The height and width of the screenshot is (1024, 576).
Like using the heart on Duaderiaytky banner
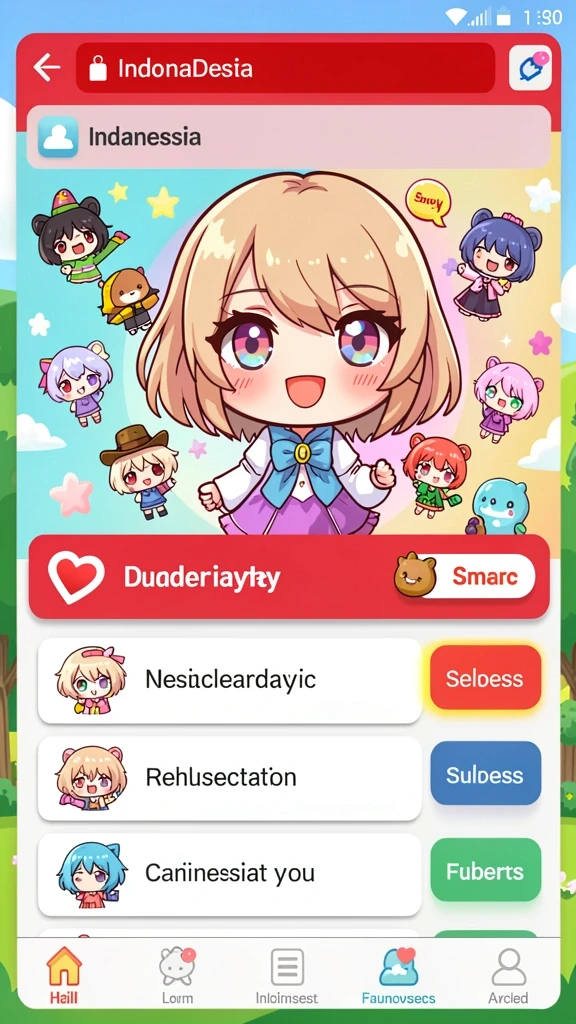point(76,577)
